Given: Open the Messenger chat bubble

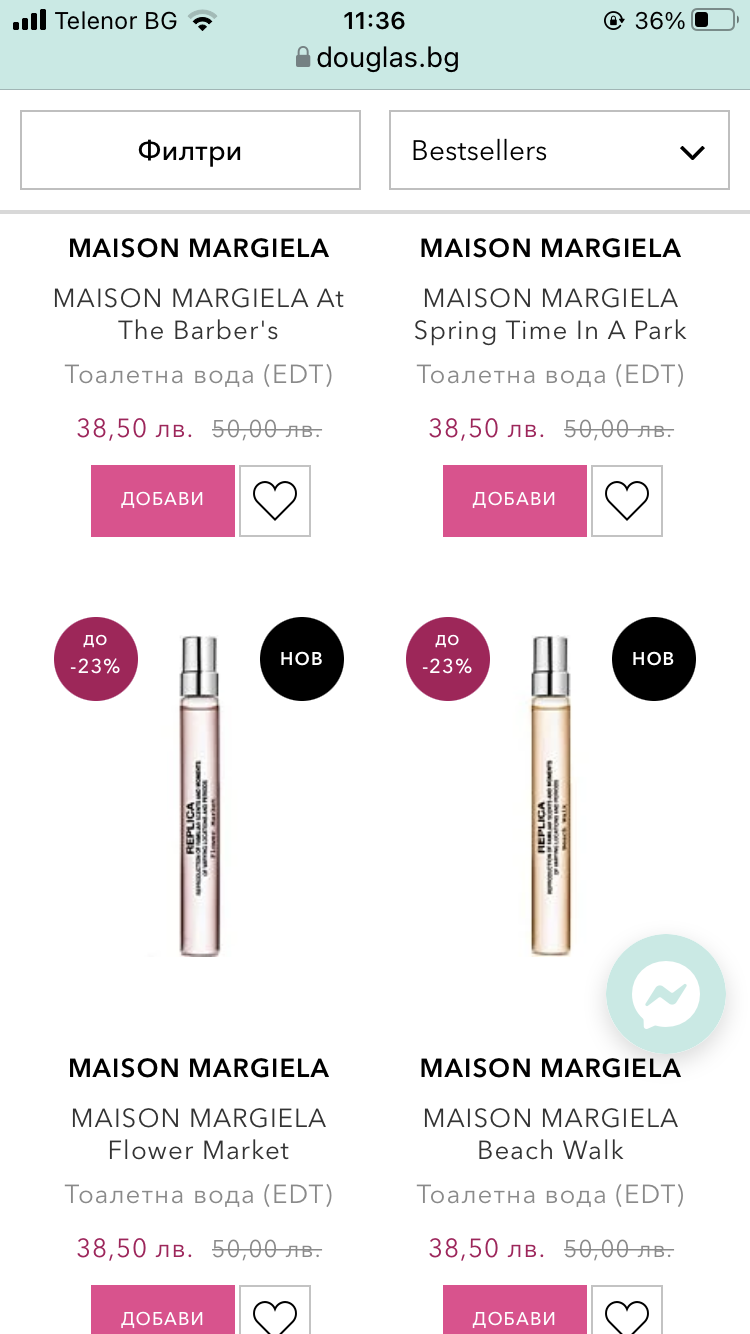Looking at the screenshot, I should coord(665,993).
